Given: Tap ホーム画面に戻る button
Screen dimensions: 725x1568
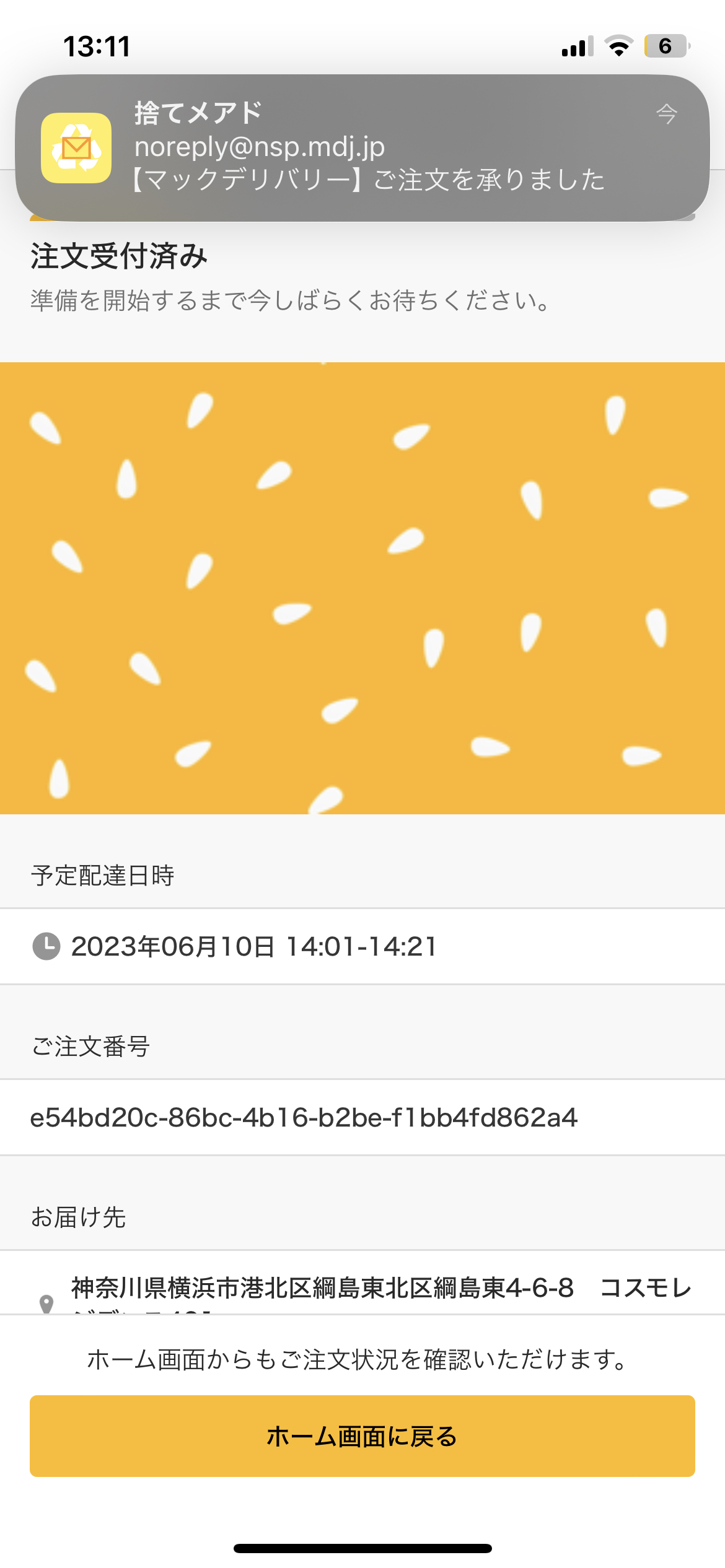Looking at the screenshot, I should coord(362,1435).
